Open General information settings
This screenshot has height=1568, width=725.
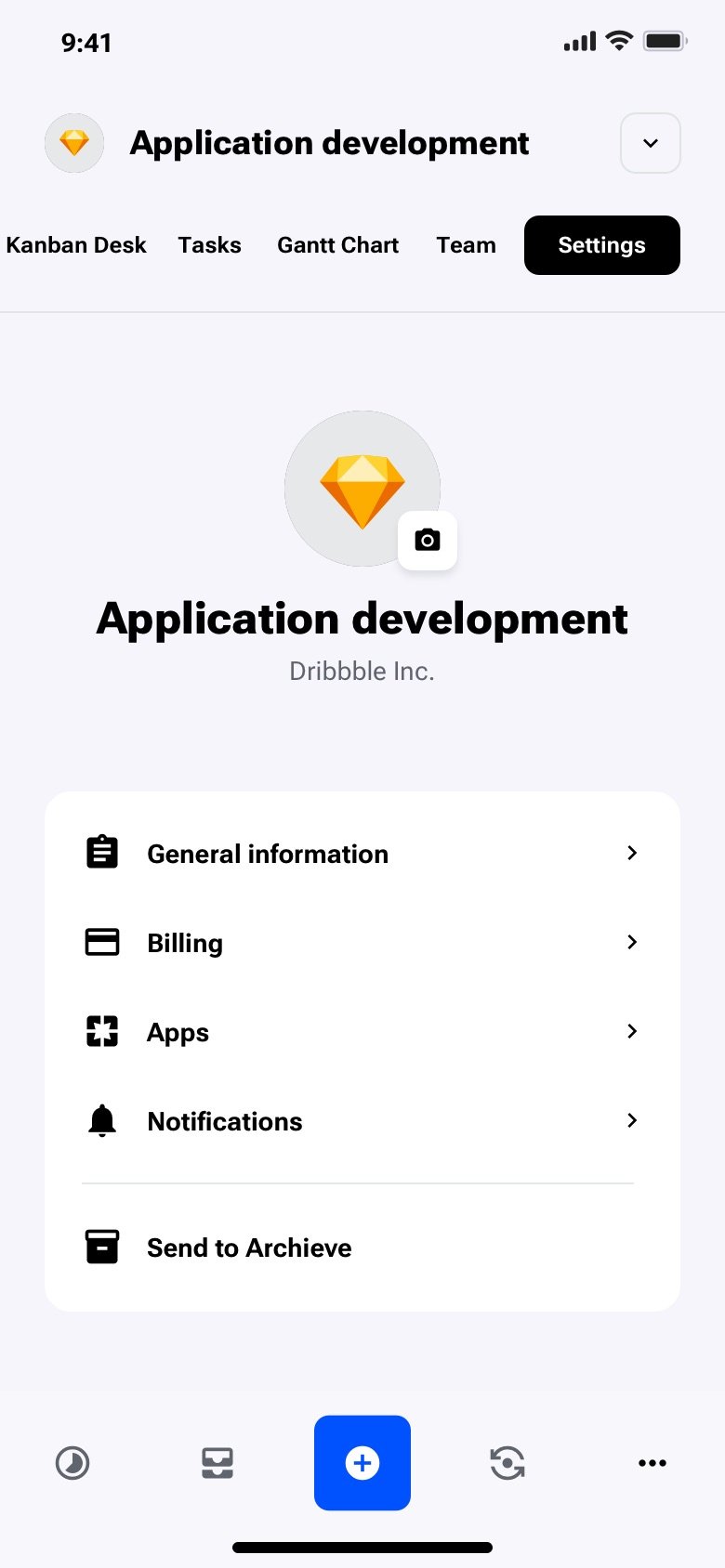click(x=362, y=854)
